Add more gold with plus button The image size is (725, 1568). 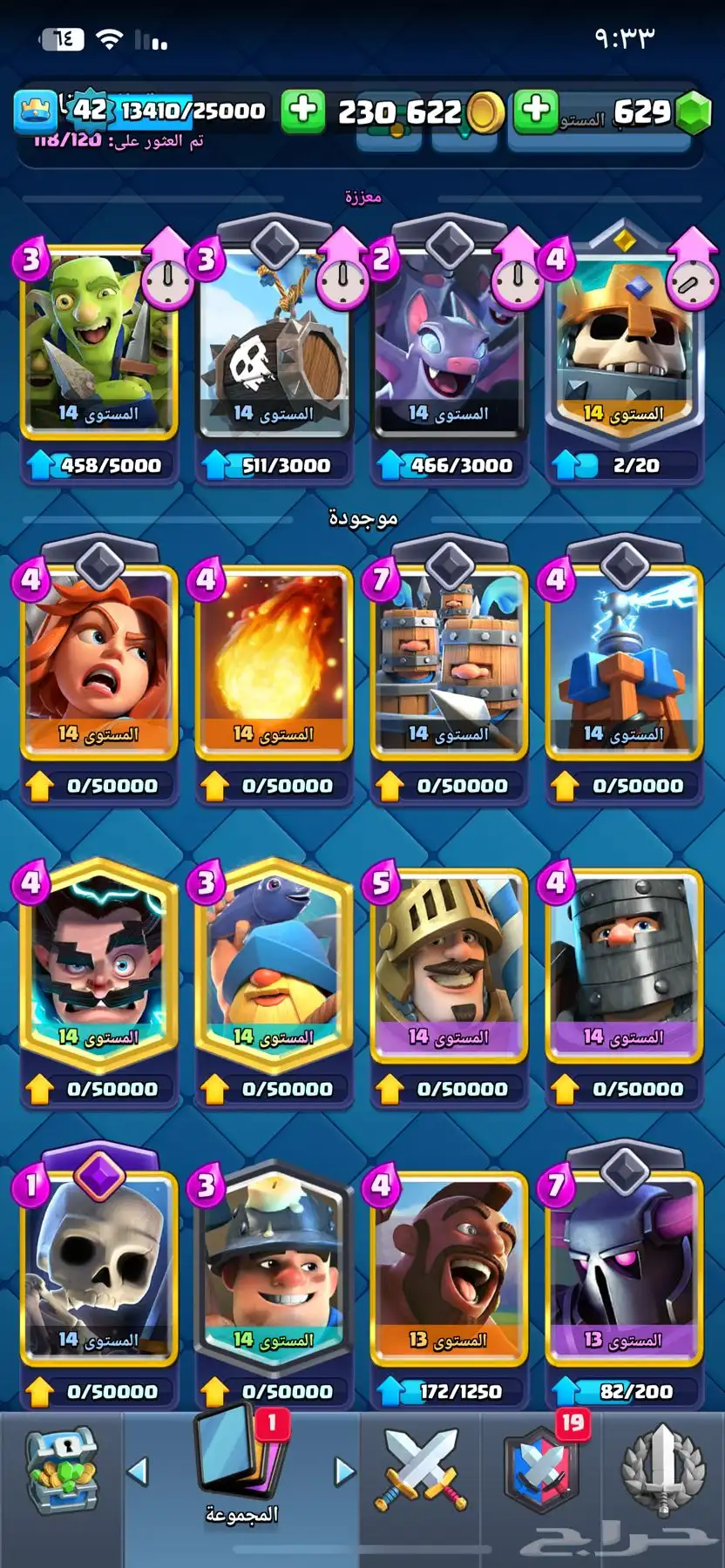click(x=302, y=111)
